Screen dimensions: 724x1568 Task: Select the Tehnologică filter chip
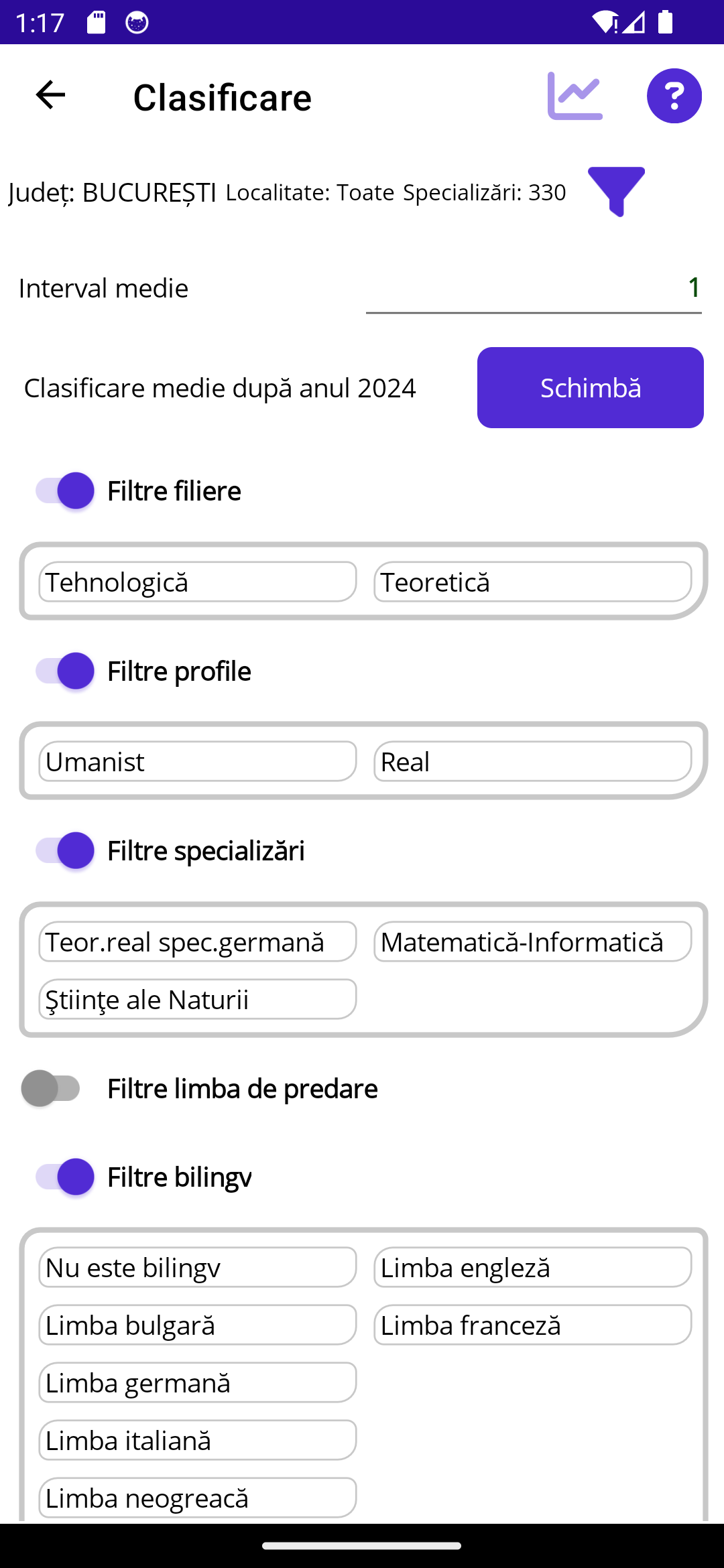[x=196, y=582]
